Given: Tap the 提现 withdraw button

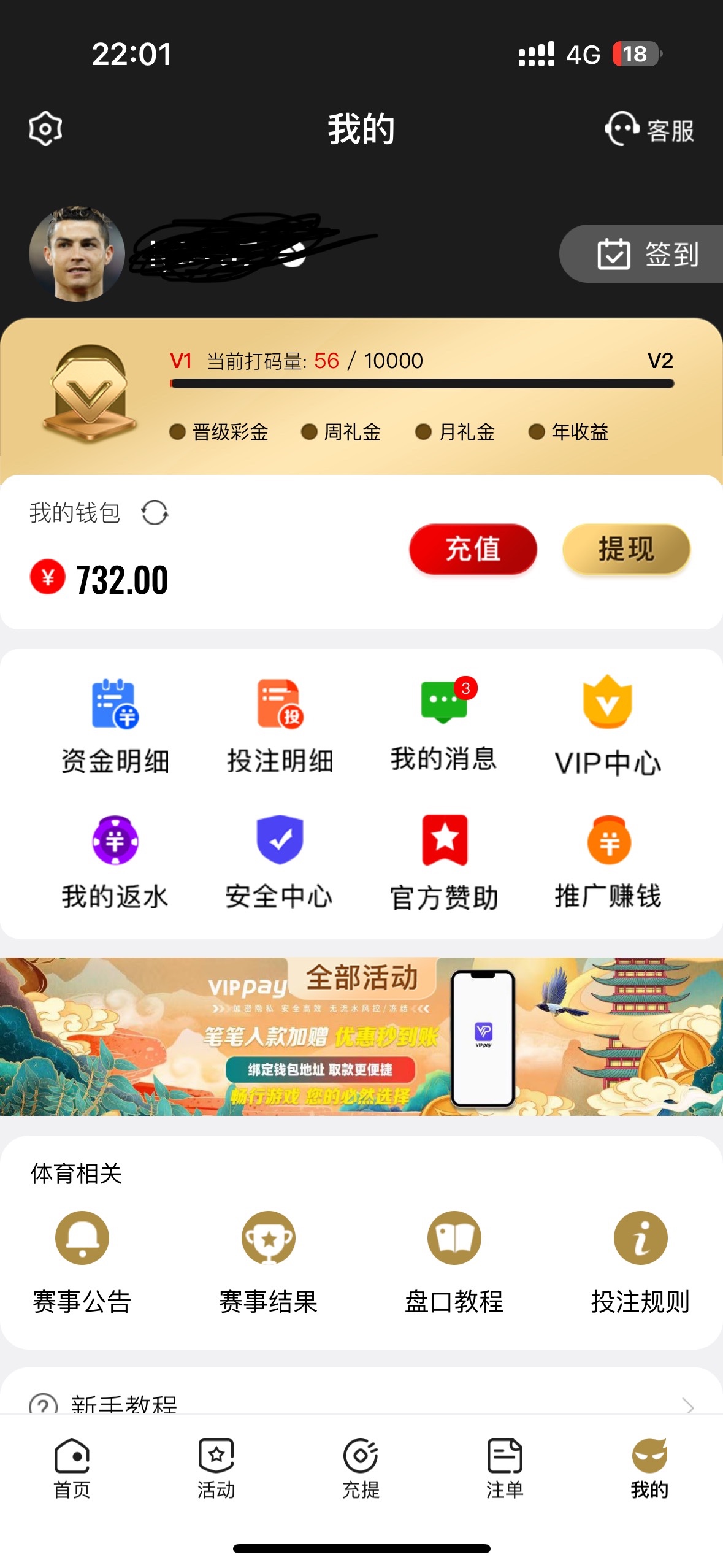Looking at the screenshot, I should (626, 548).
